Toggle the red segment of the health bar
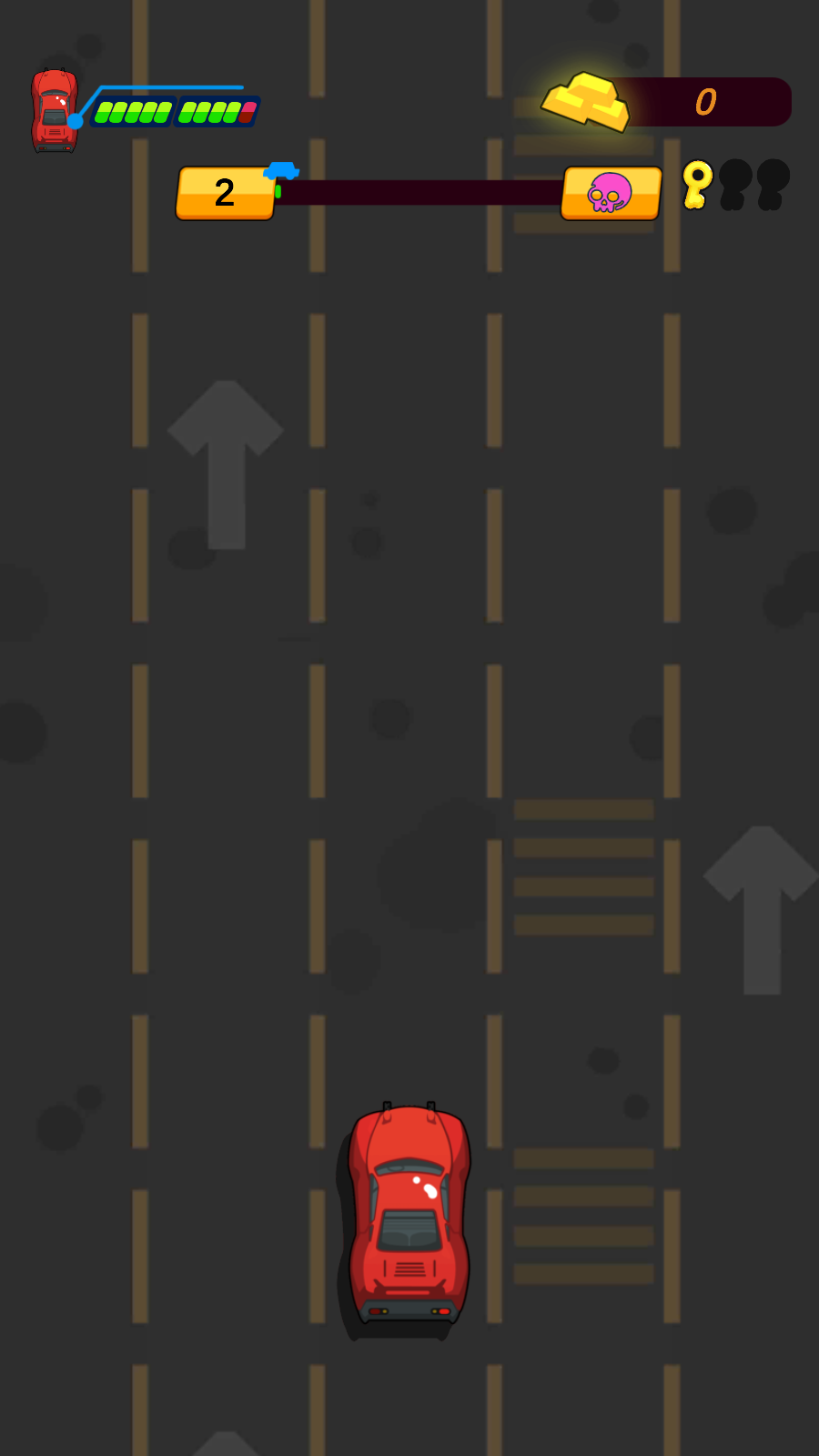 pos(248,112)
